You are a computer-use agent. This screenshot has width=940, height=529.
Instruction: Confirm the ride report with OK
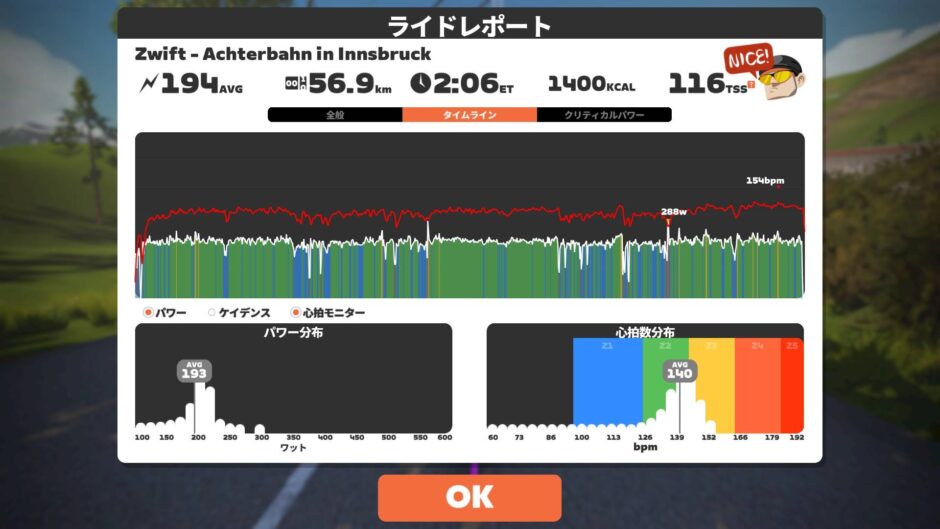click(x=469, y=497)
